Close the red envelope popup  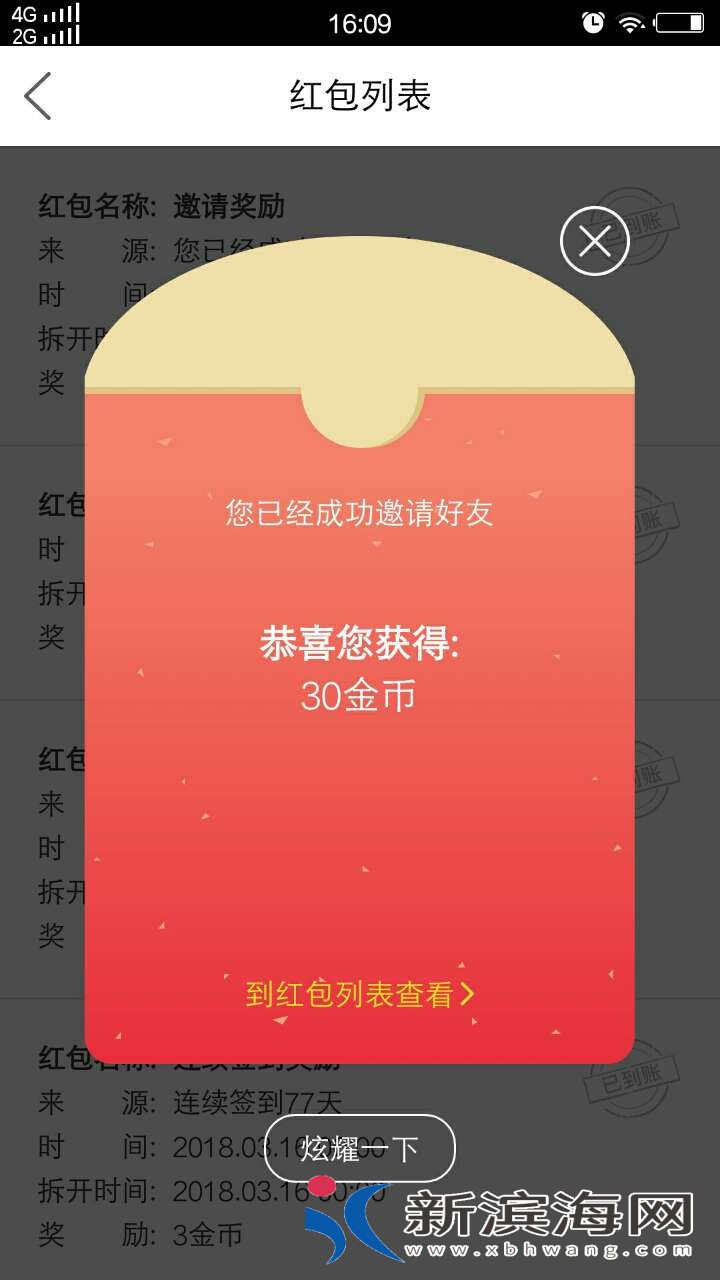pos(594,241)
